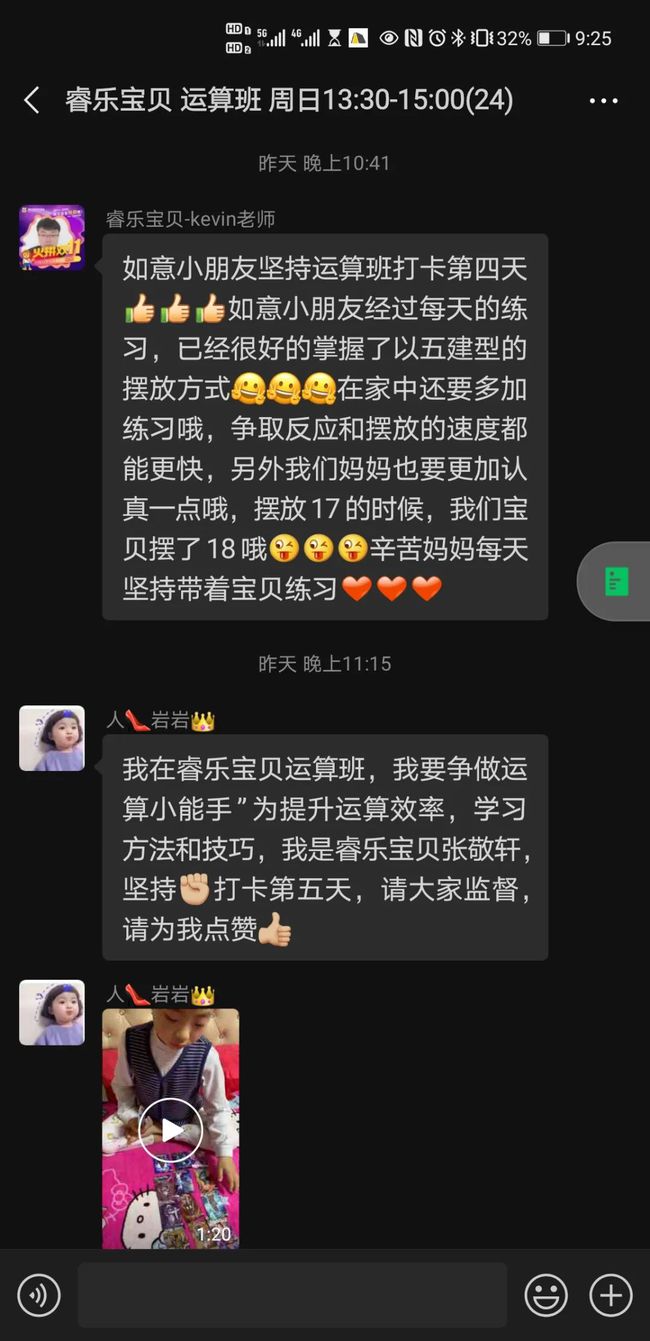Image resolution: width=650 pixels, height=1341 pixels.
Task: Open the green floating note button
Action: click(616, 581)
